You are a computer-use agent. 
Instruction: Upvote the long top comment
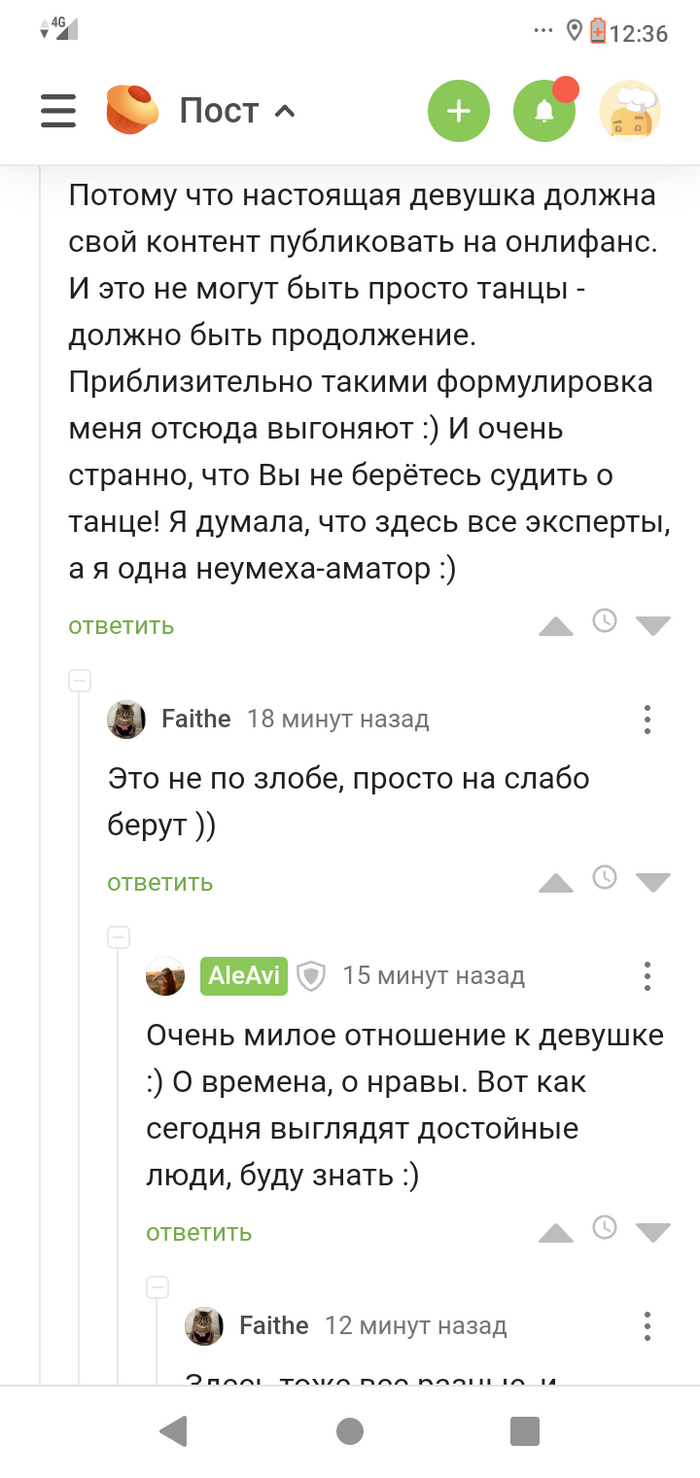[556, 626]
